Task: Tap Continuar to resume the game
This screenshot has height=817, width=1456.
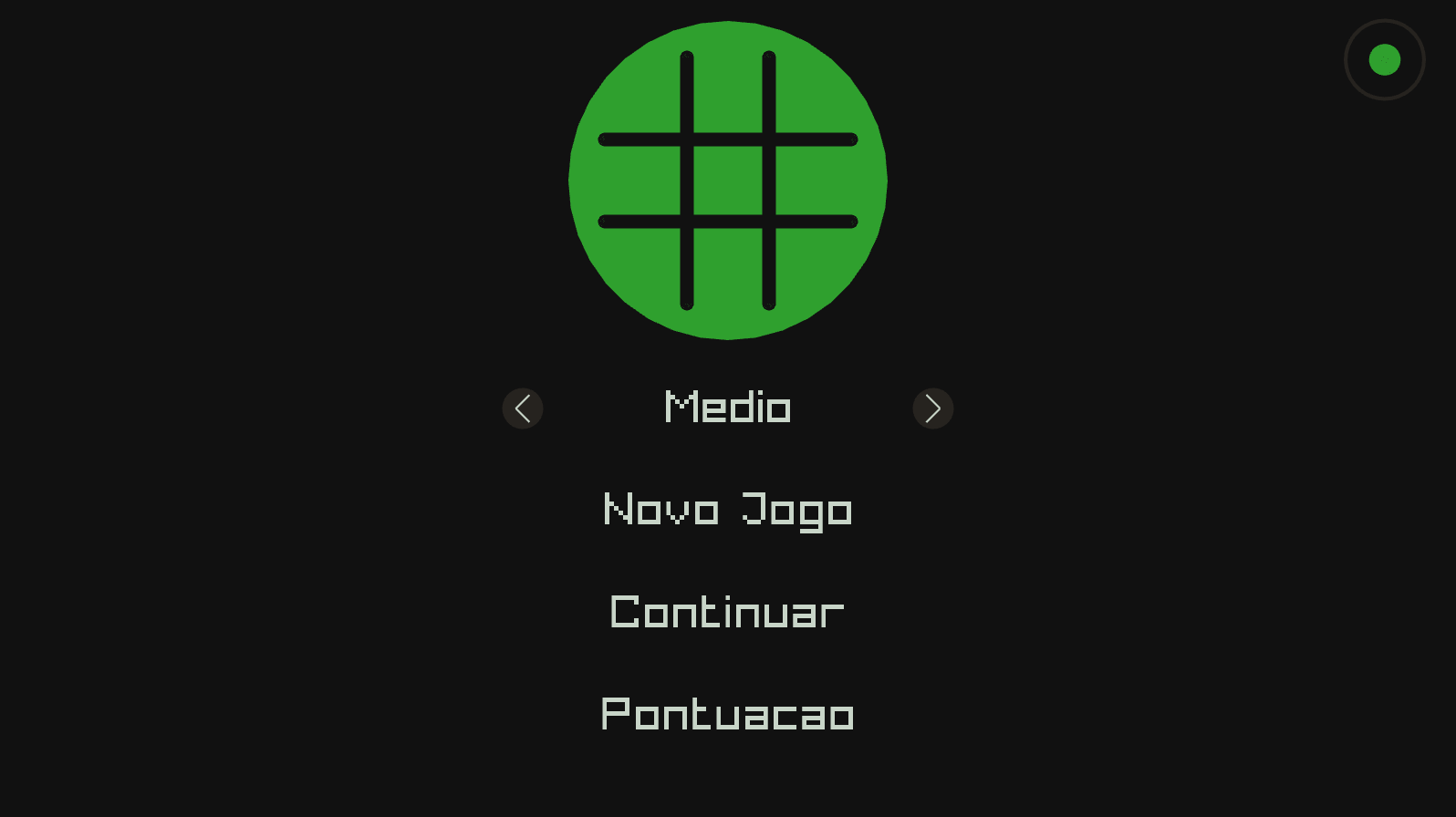Action: tap(727, 613)
